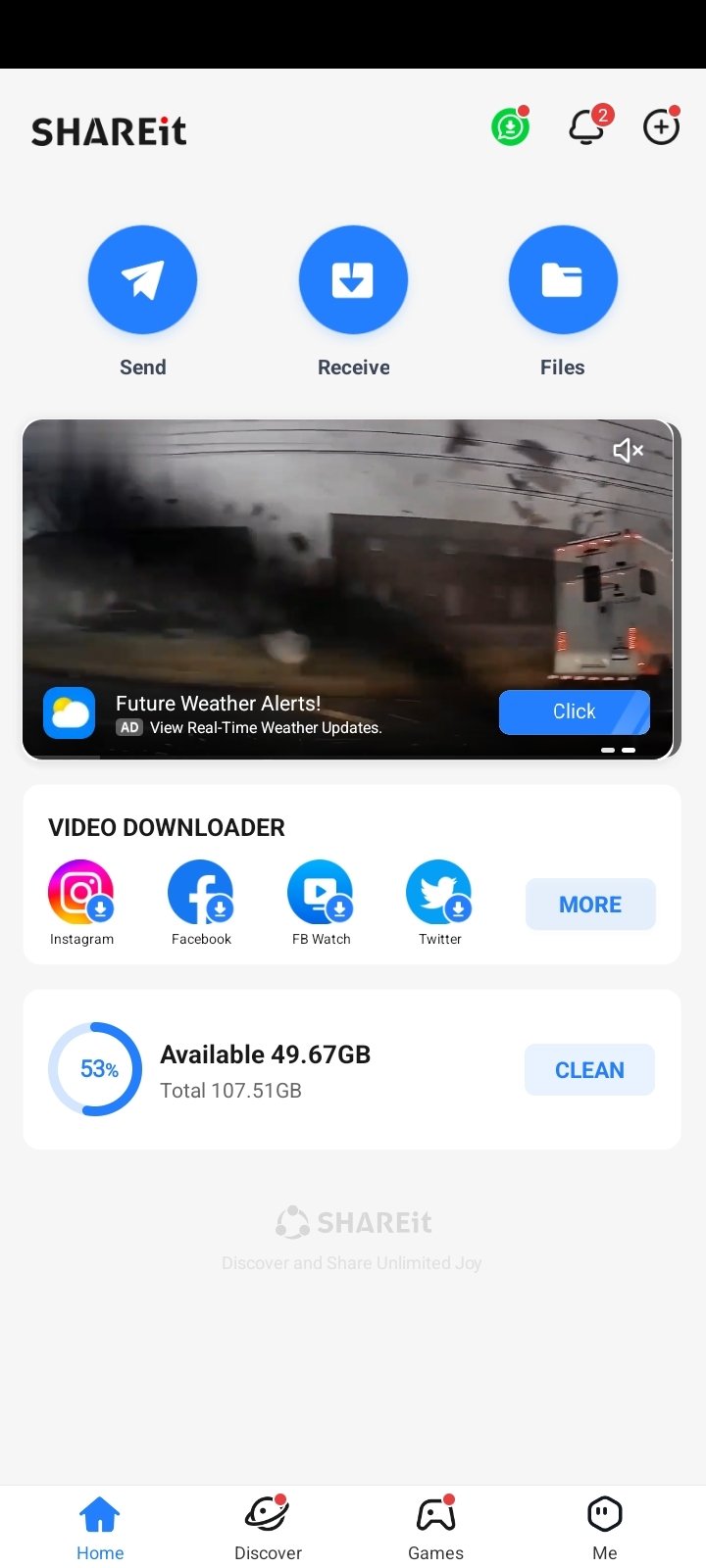
Task: Tap CLEAN to free up storage
Action: click(x=589, y=1070)
